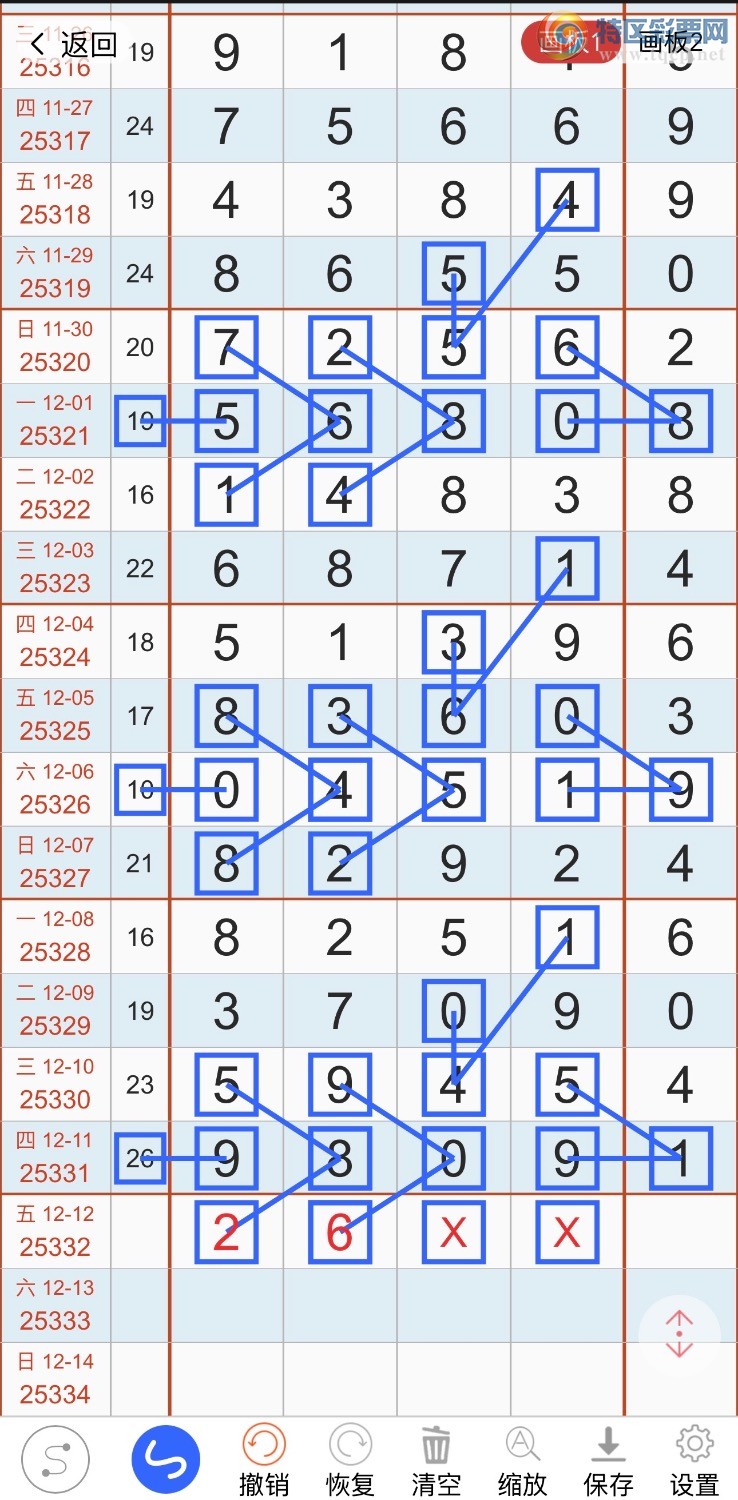Select the freehand curve drawing tool

[166, 1461]
